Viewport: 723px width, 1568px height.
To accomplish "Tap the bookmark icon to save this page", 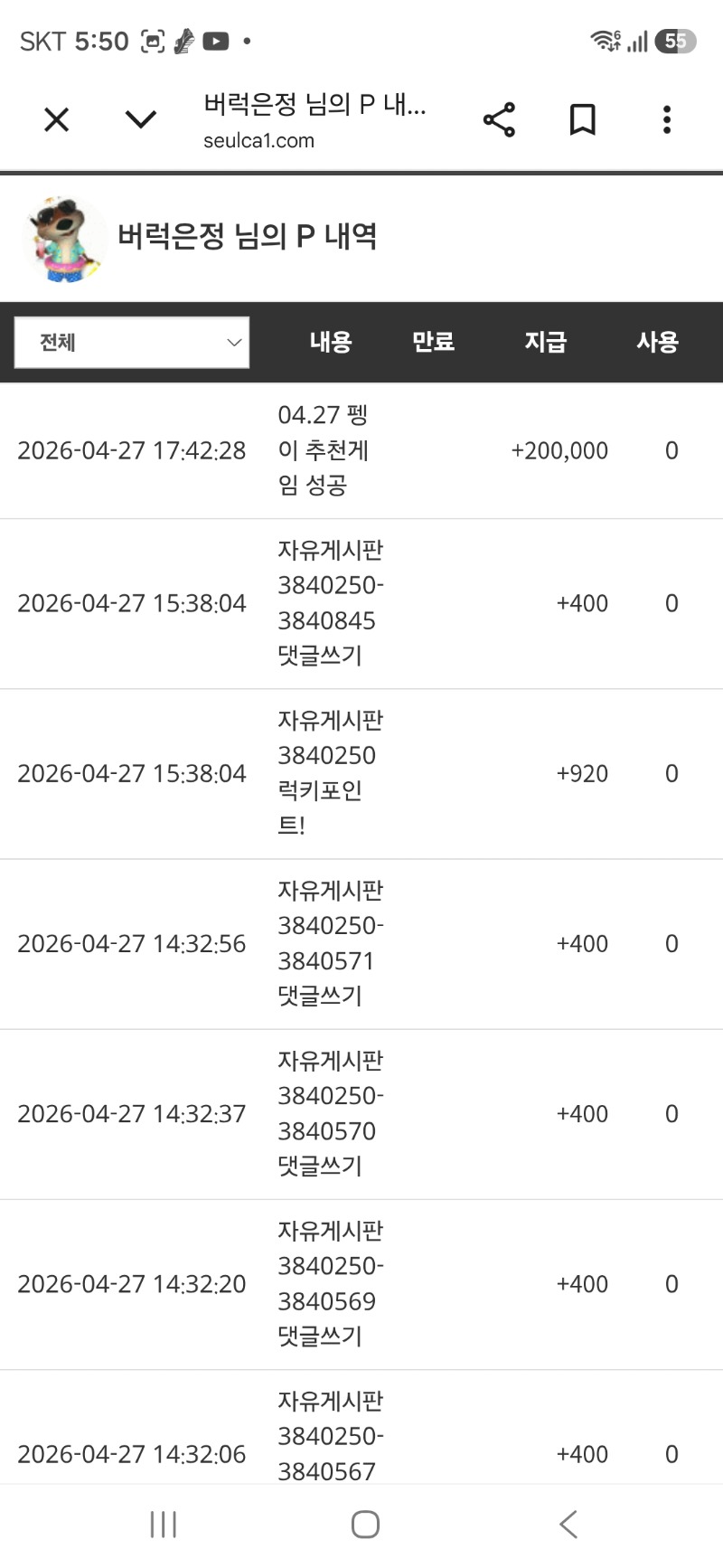I will 582,118.
